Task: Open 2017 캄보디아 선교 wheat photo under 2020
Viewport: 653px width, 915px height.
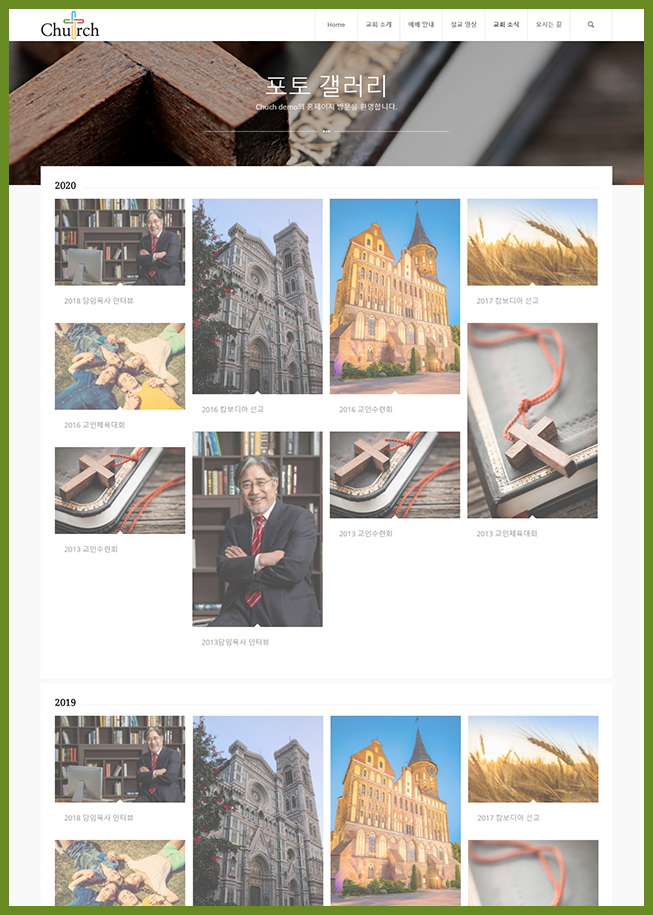Action: [532, 242]
